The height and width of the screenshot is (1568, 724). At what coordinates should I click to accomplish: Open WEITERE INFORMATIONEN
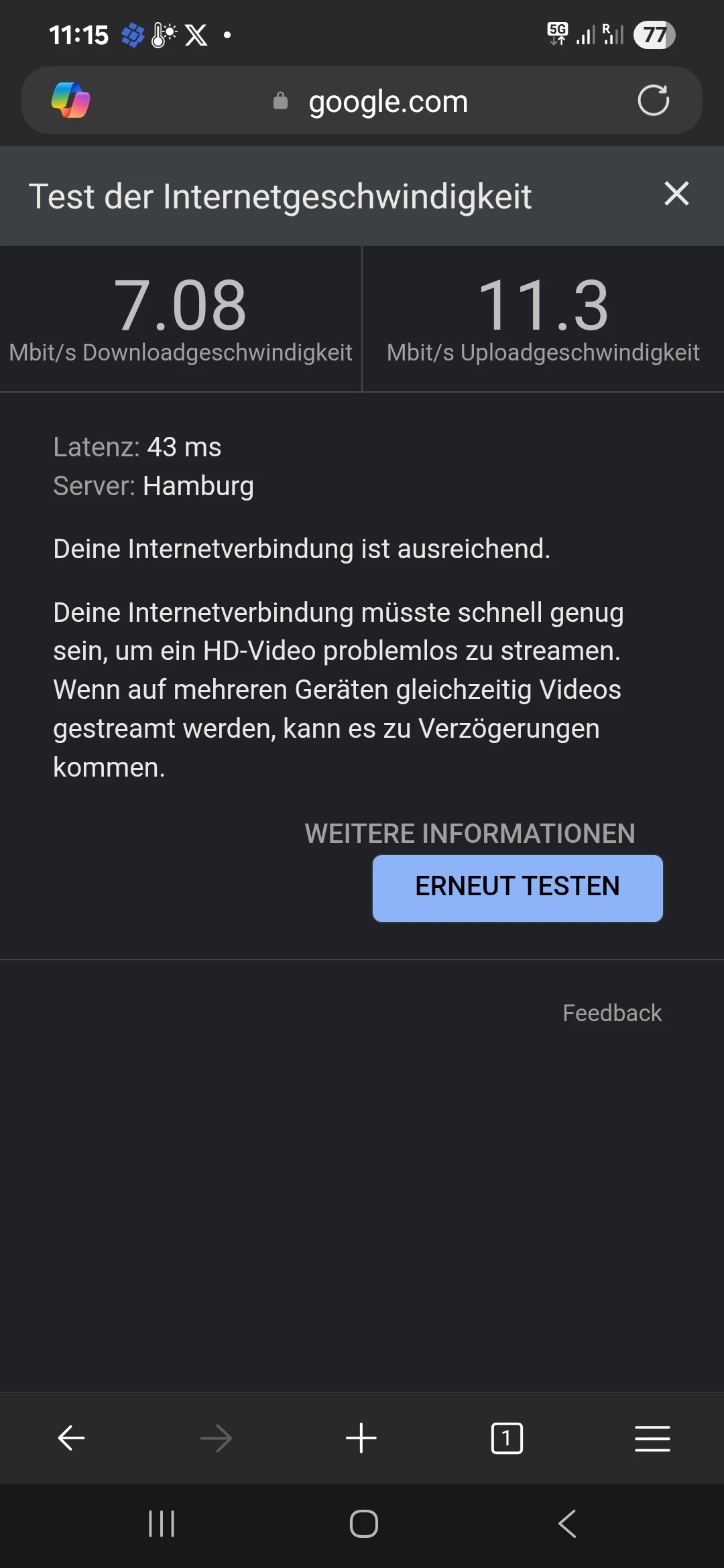469,834
